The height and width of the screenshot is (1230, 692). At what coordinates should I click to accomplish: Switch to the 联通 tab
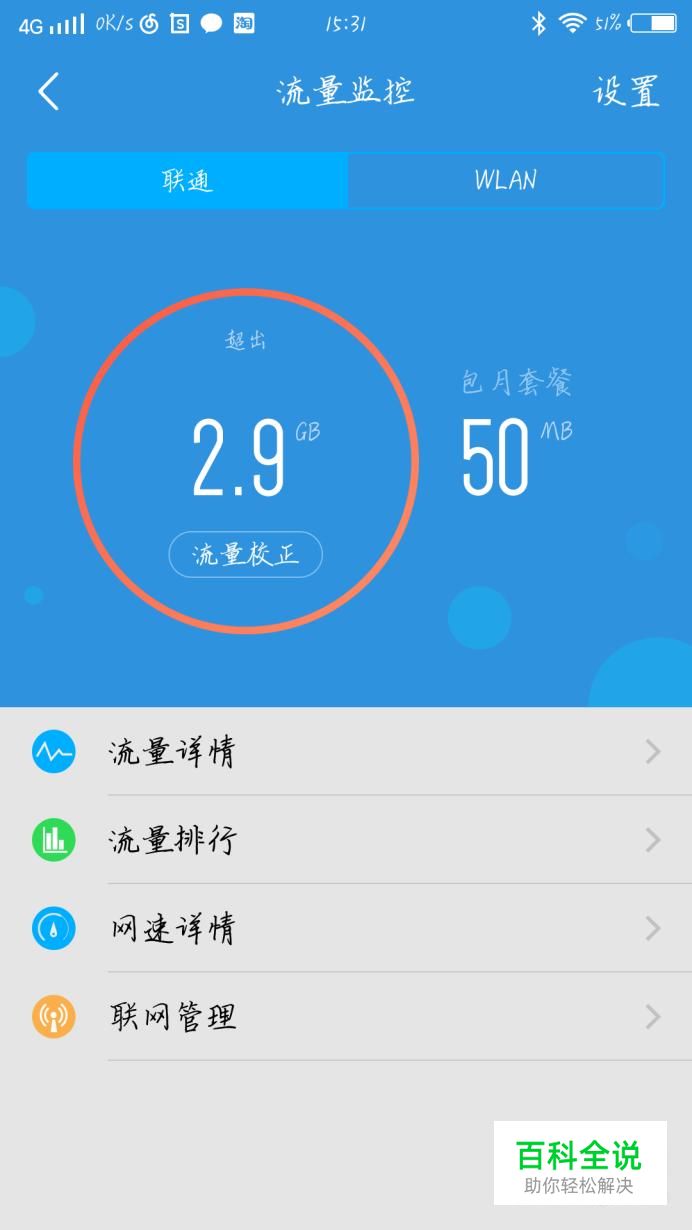[187, 180]
